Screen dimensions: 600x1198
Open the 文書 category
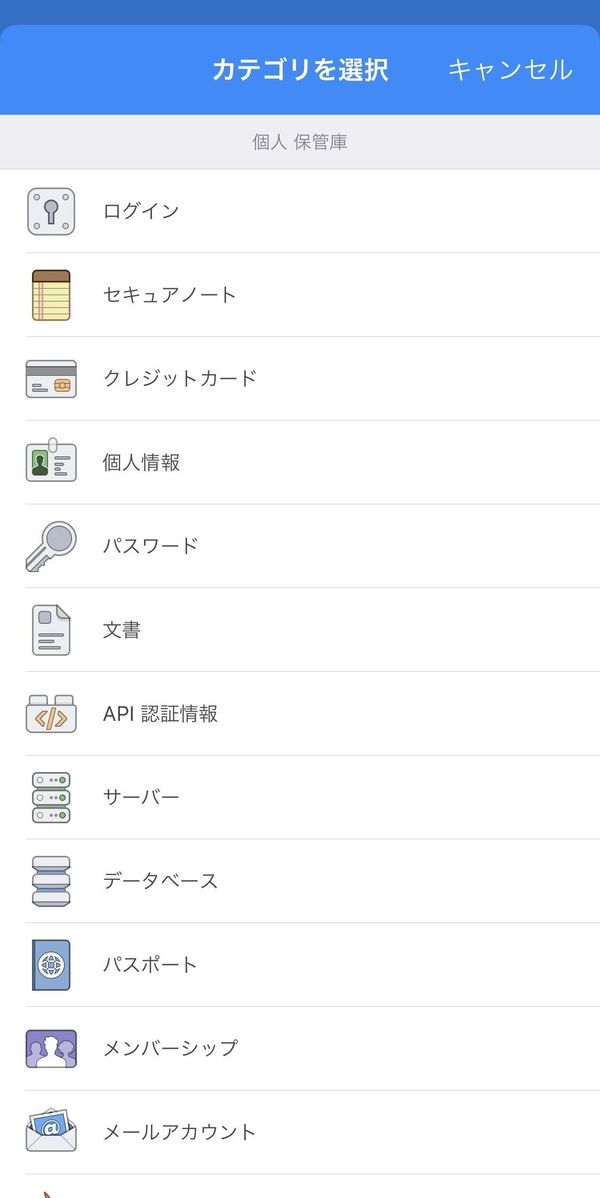[x=300, y=630]
